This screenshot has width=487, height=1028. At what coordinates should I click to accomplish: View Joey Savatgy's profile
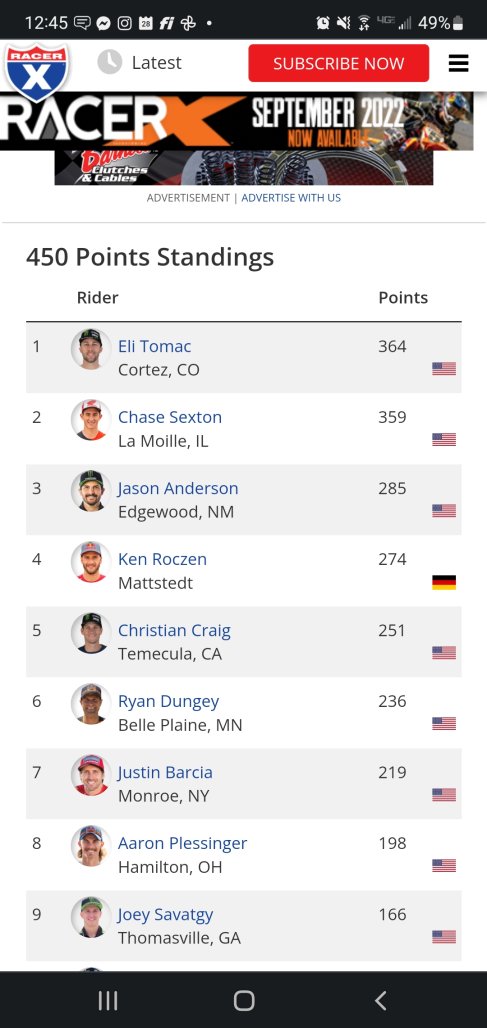[166, 914]
